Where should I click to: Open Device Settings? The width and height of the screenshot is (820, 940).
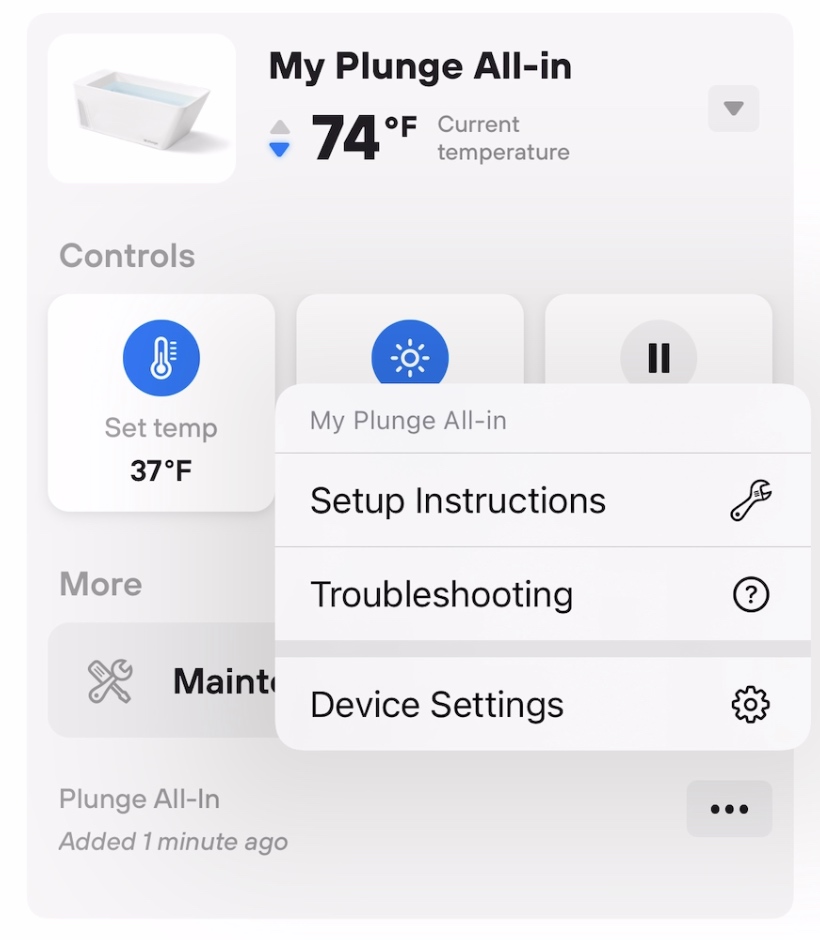point(540,705)
